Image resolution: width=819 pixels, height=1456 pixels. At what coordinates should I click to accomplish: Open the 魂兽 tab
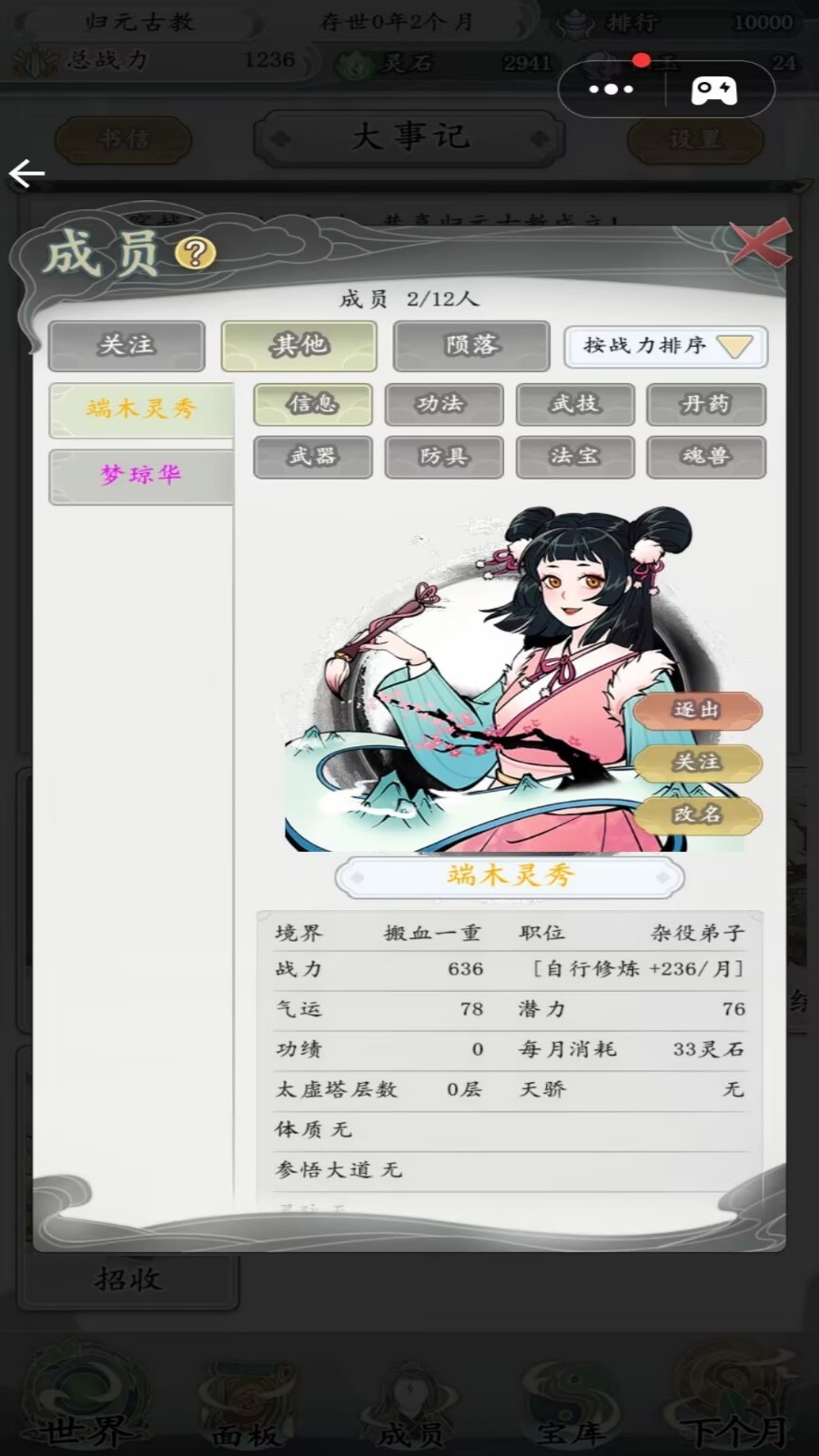pos(705,456)
